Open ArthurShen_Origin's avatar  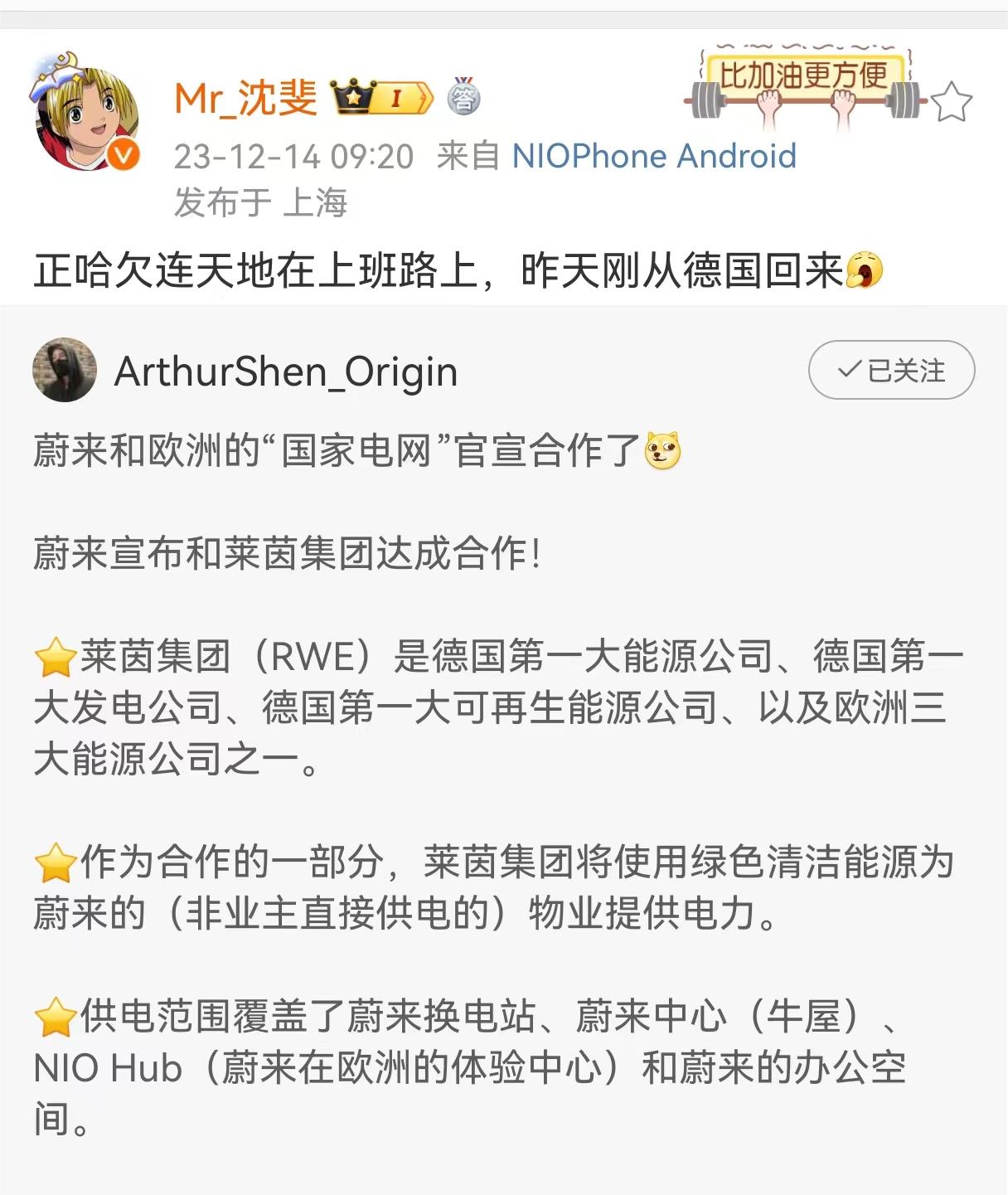(x=65, y=371)
